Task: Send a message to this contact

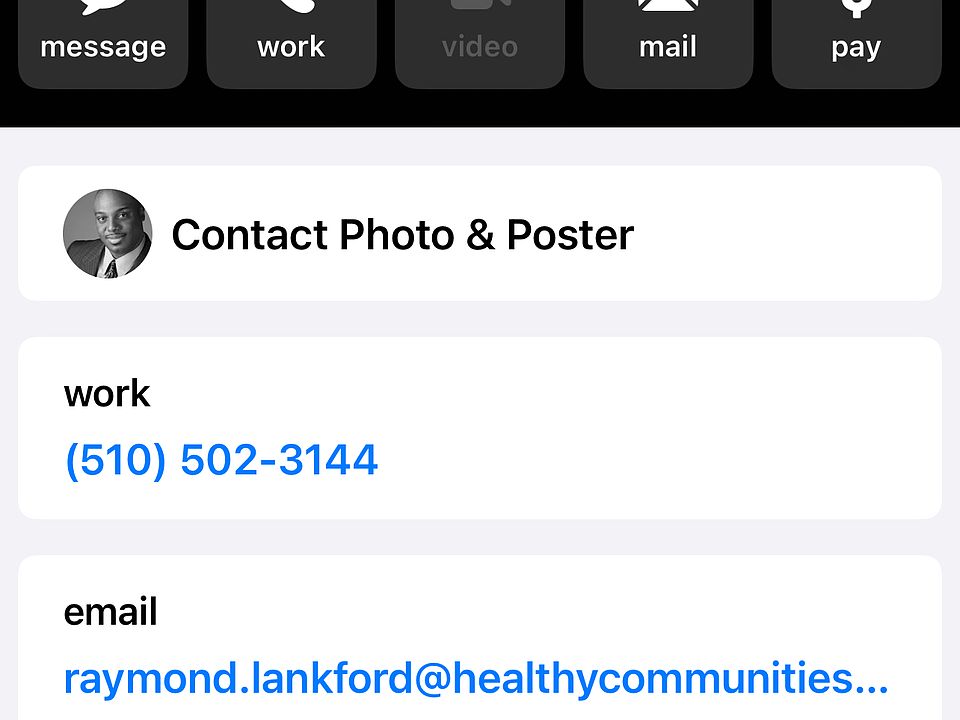Action: pyautogui.click(x=103, y=40)
